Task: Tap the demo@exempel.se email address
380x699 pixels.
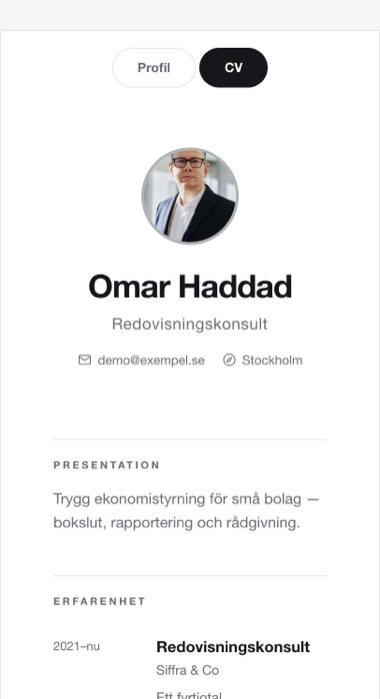Action: tap(151, 360)
